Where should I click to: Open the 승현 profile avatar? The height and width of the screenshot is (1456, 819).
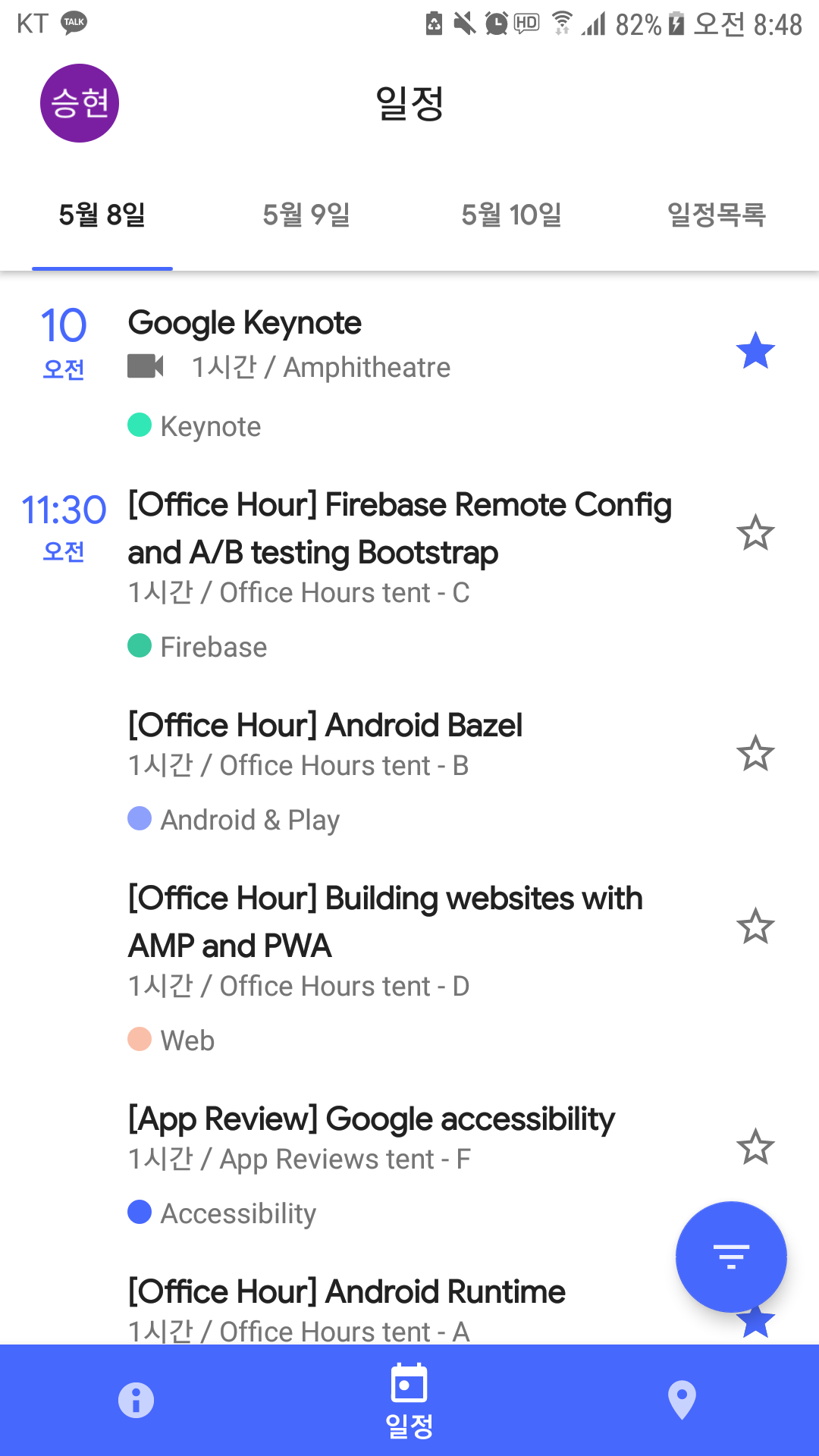pyautogui.click(x=80, y=103)
